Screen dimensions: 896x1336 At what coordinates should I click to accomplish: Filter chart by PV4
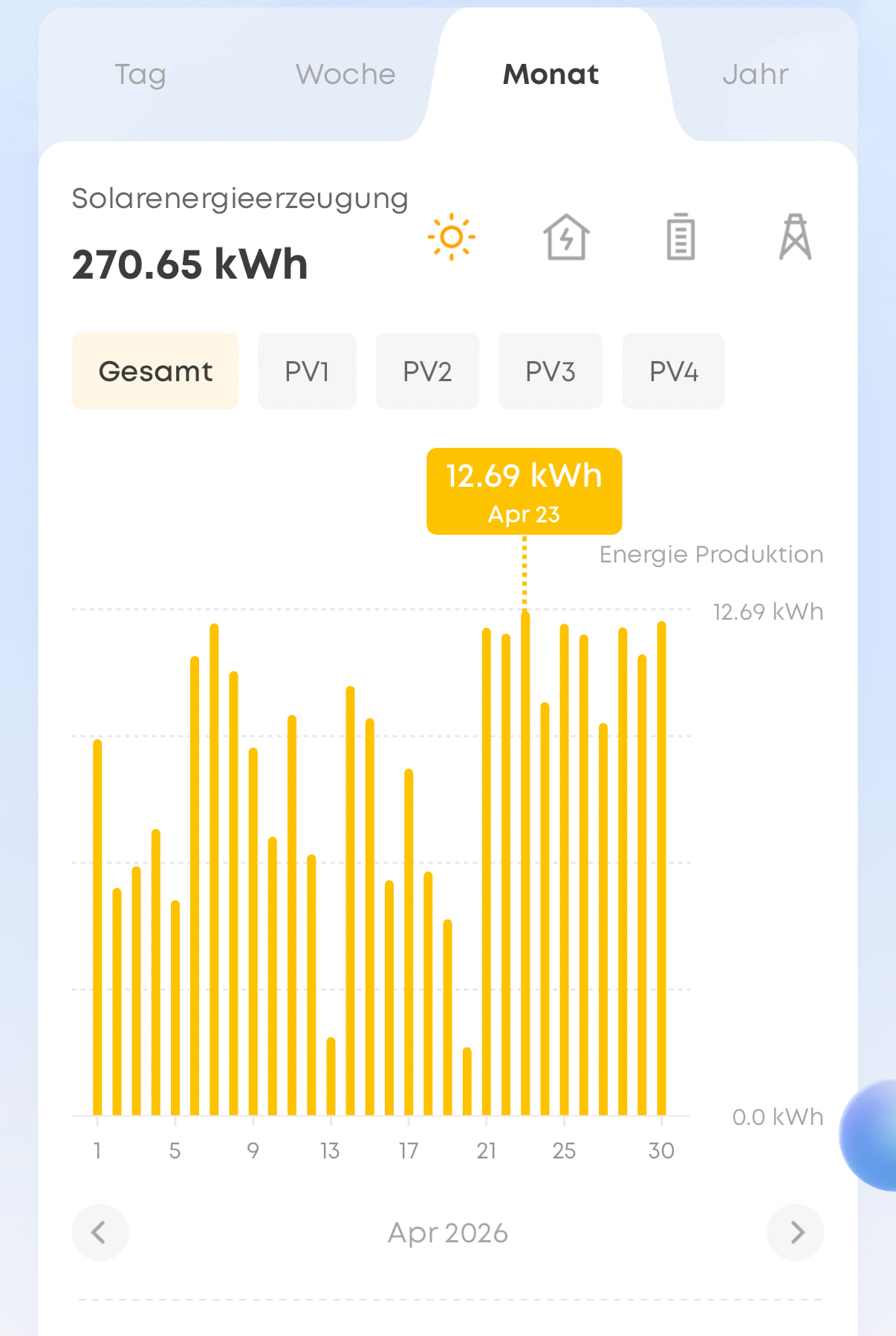pyautogui.click(x=673, y=371)
